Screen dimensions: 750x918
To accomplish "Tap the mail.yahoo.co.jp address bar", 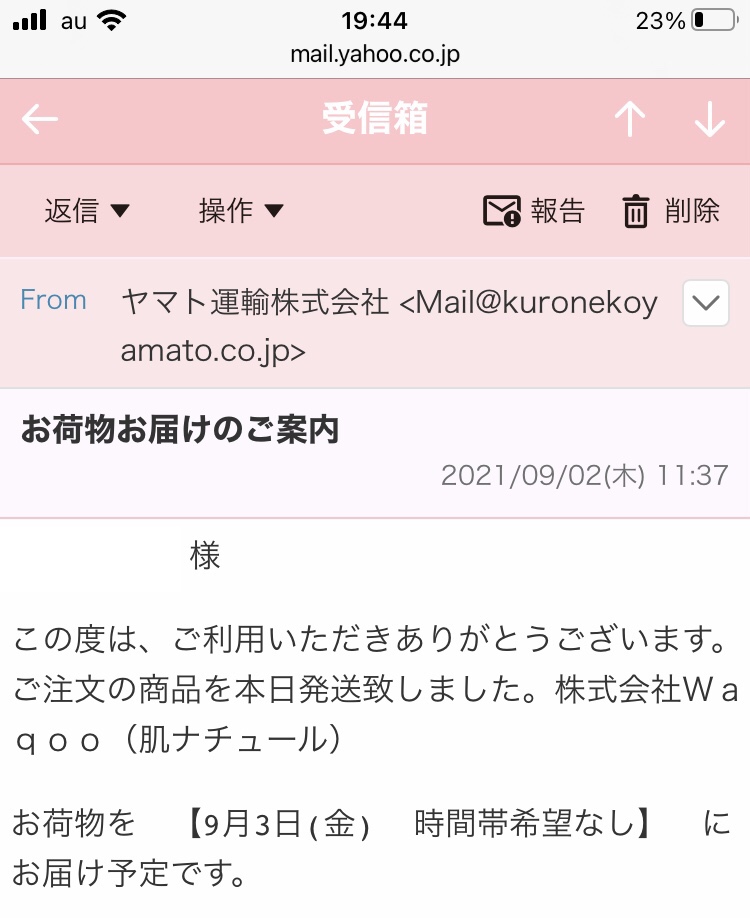I will point(375,54).
